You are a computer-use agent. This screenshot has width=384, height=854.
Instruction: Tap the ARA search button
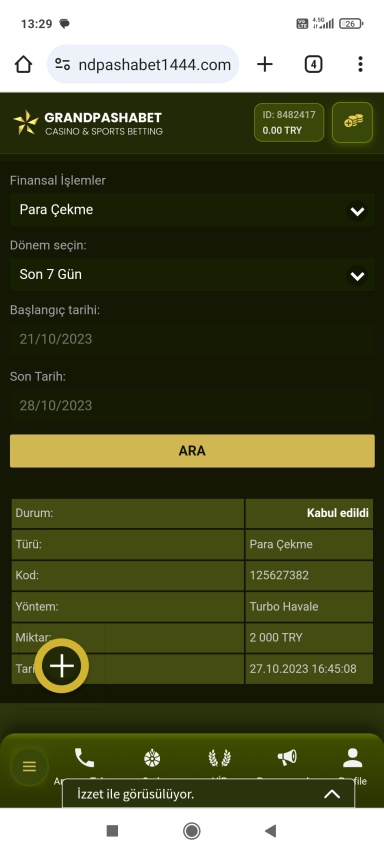coord(192,451)
